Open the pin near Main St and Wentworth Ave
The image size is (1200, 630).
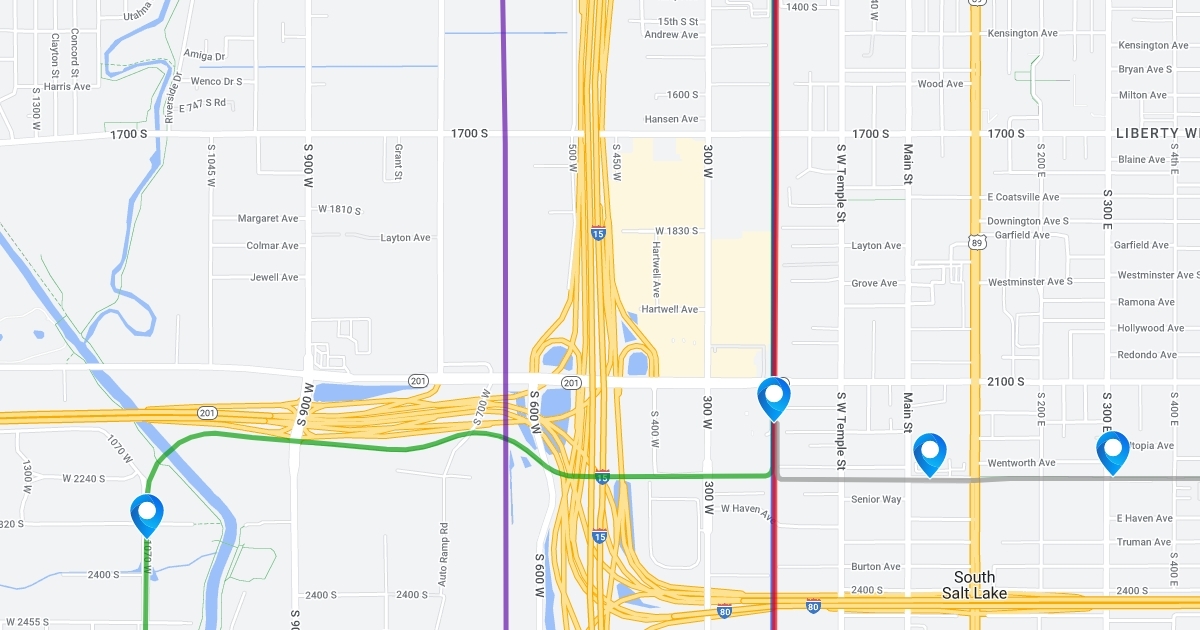pyautogui.click(x=930, y=452)
